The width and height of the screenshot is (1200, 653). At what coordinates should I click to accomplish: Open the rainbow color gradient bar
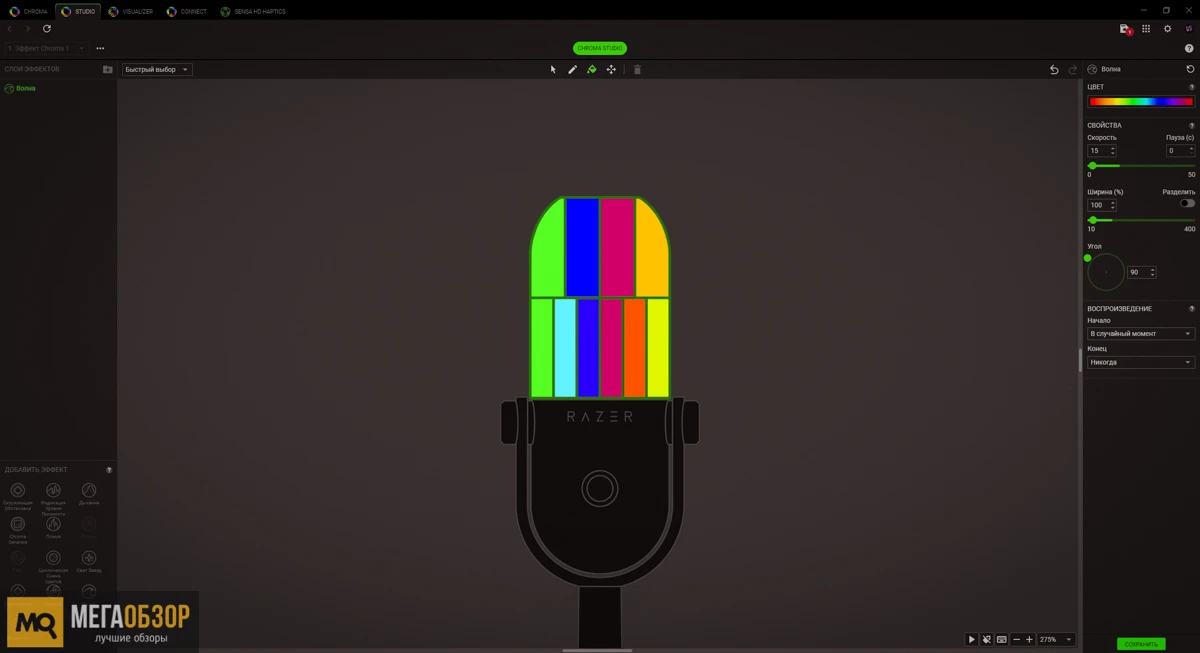[x=1140, y=101]
